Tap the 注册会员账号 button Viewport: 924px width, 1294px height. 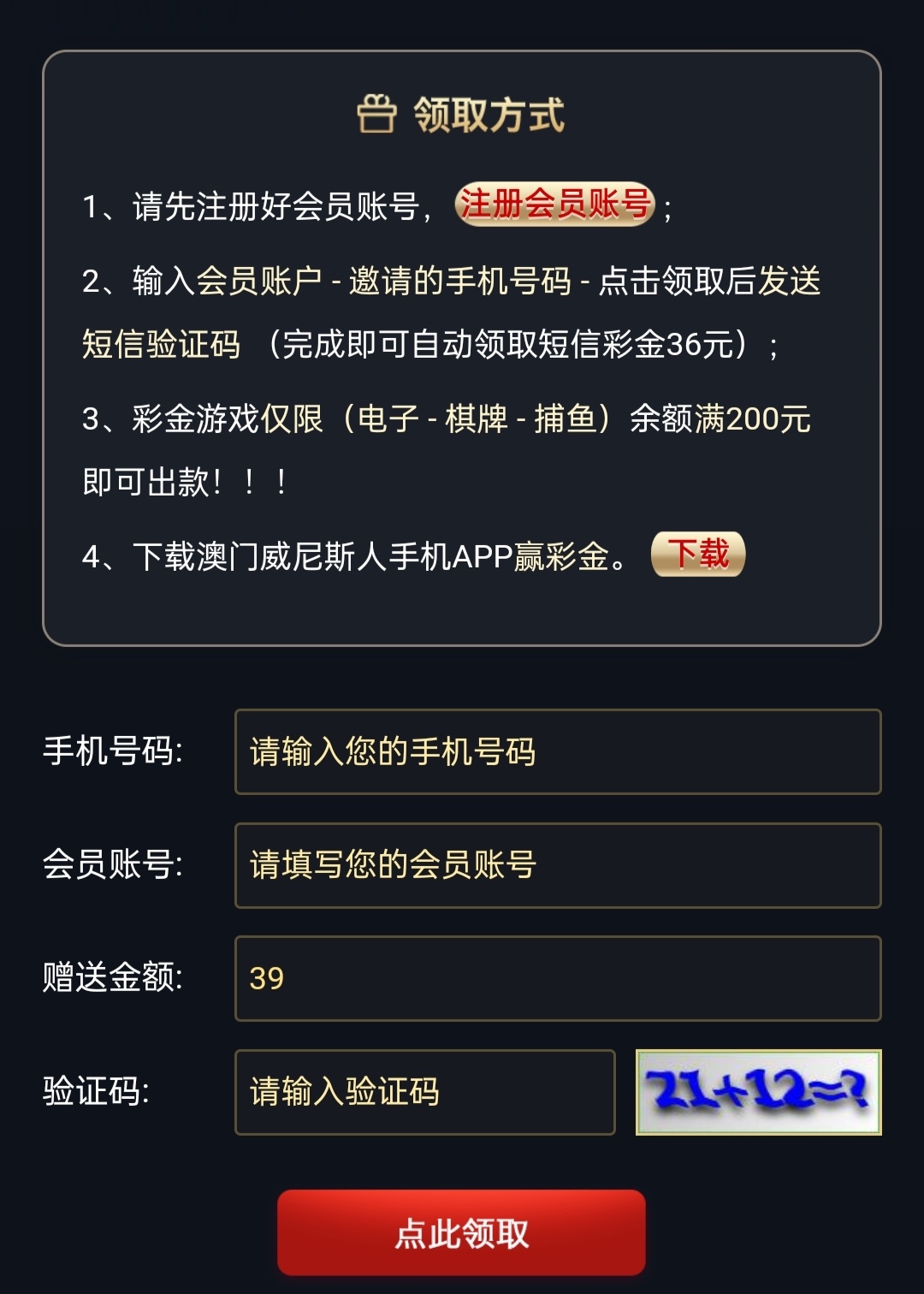(554, 205)
